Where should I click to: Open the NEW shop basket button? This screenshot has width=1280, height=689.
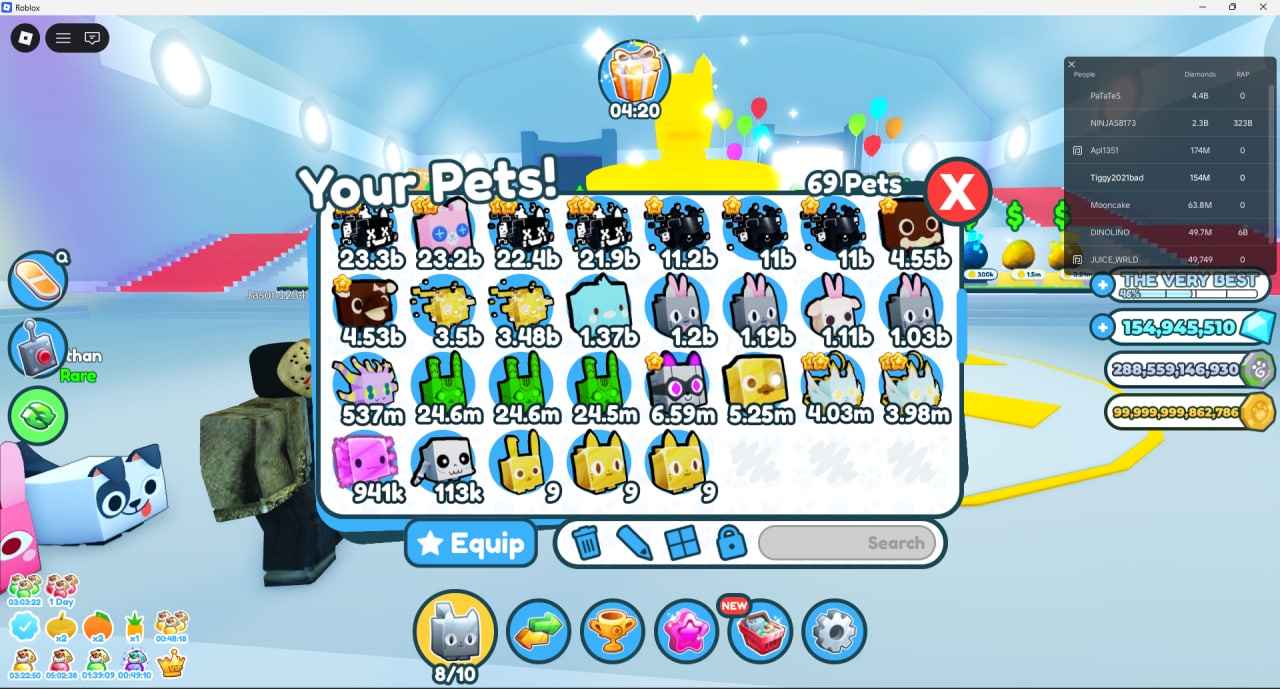[760, 632]
